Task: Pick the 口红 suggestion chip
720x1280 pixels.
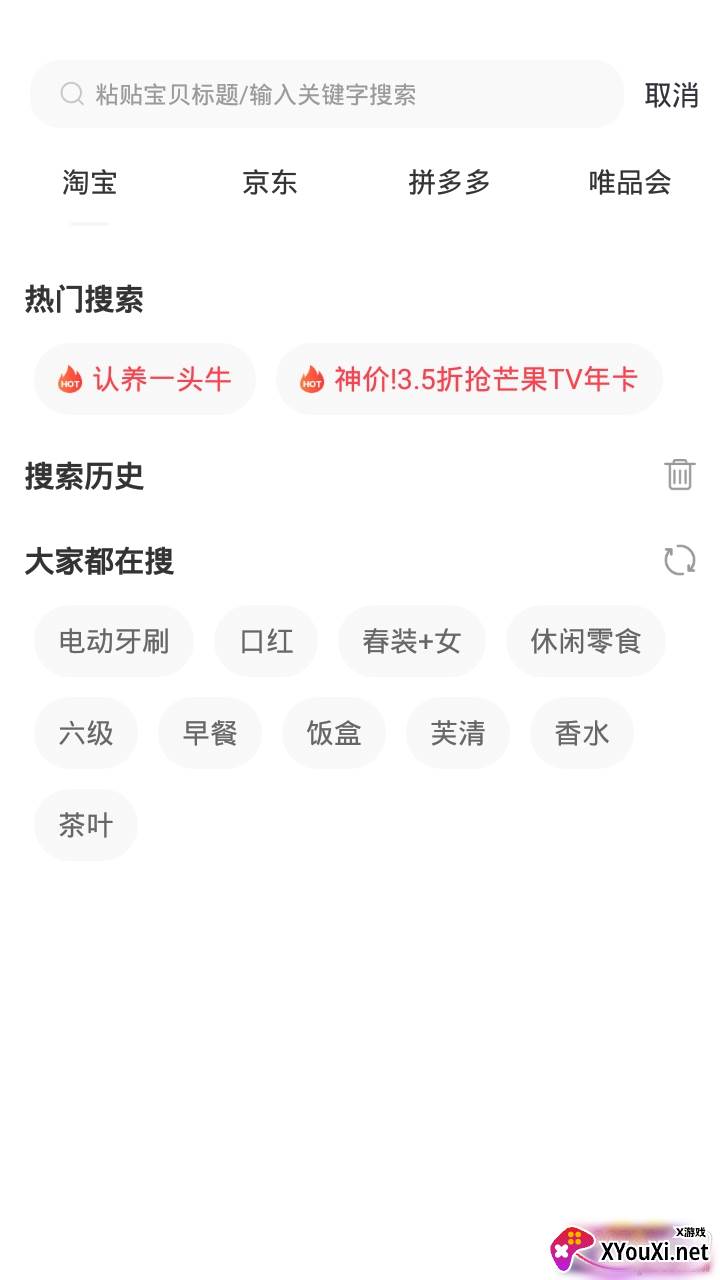Action: (266, 642)
